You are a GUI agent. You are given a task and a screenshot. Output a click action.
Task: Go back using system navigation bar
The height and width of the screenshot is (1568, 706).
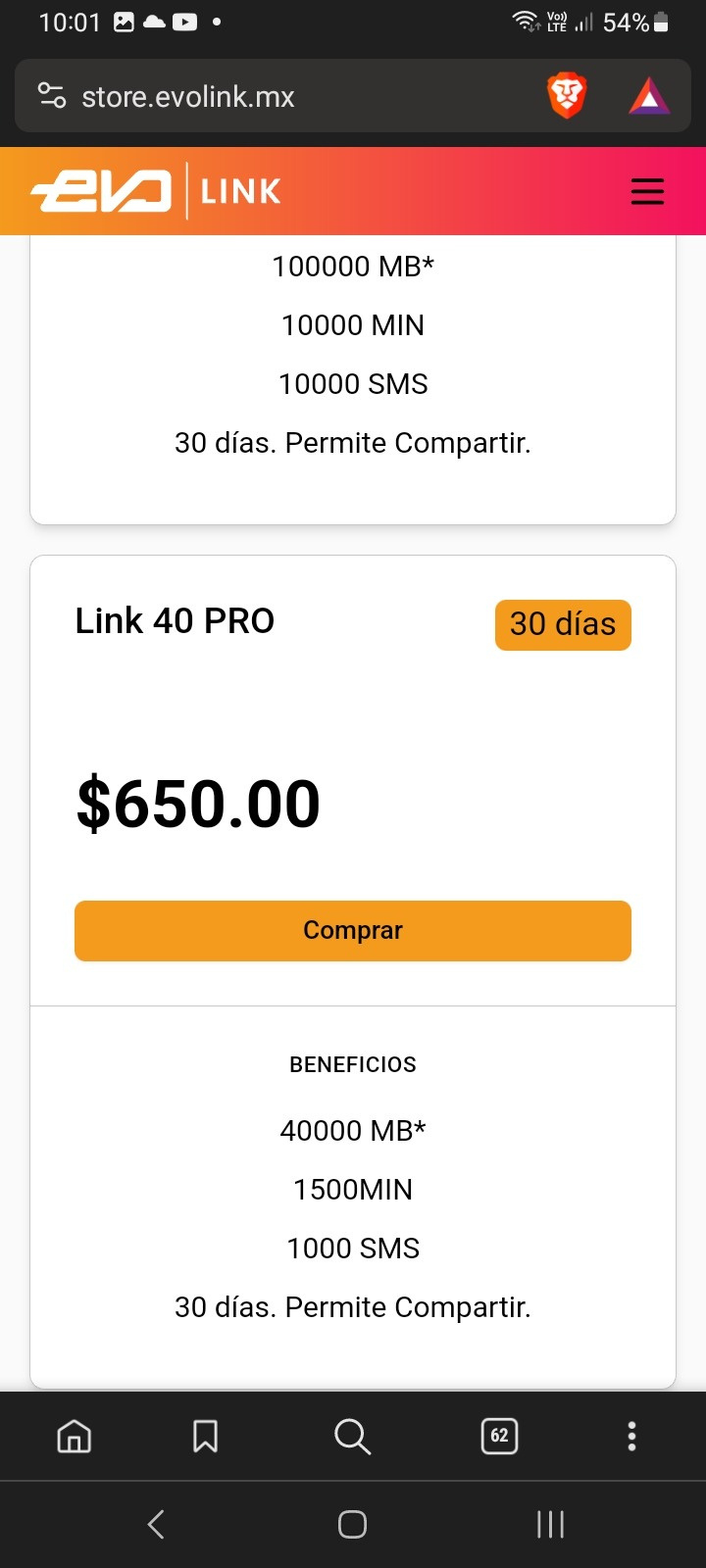tap(155, 1524)
